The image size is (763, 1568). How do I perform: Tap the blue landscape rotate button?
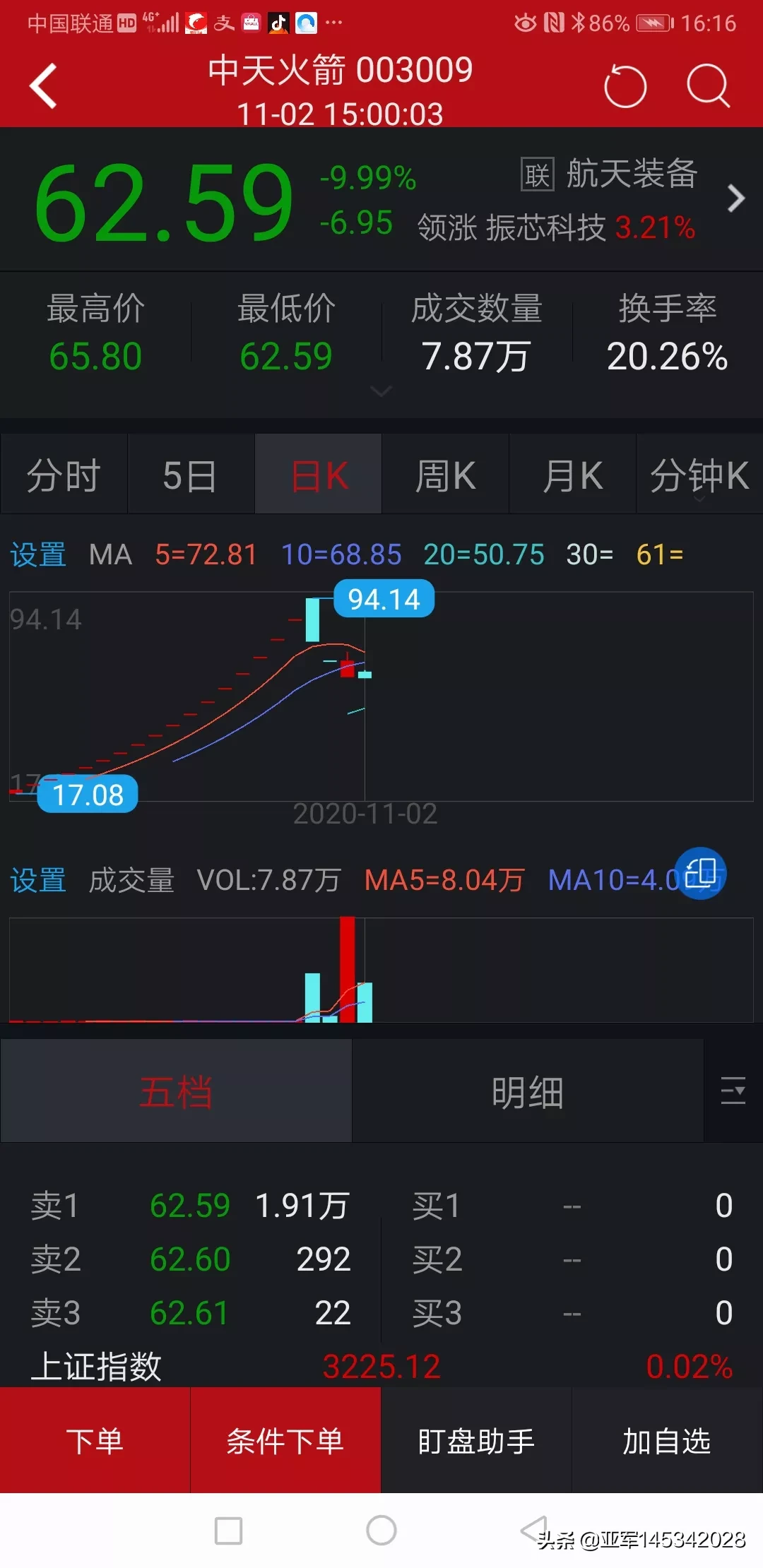pyautogui.click(x=700, y=873)
